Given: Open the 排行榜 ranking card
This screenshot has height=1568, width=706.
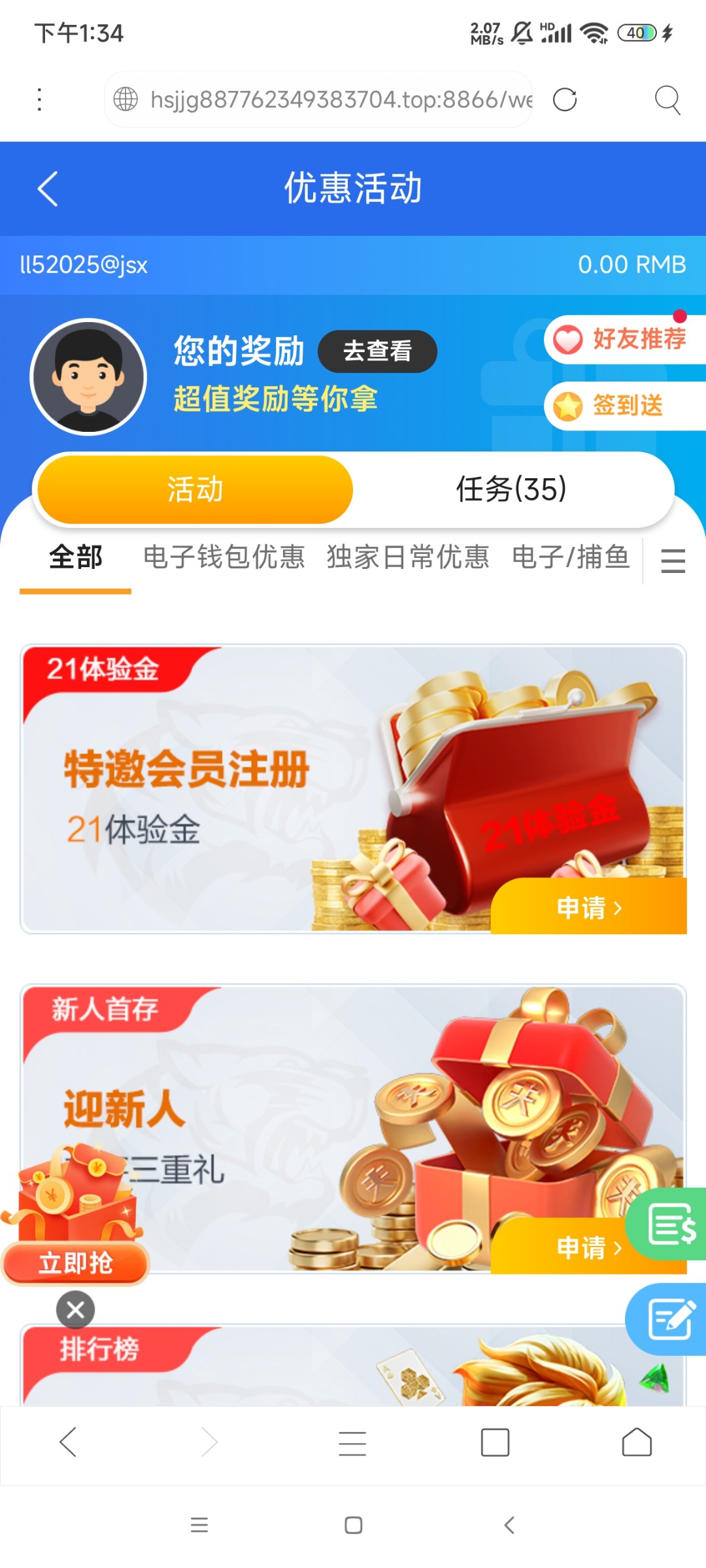Looking at the screenshot, I should point(327,1365).
